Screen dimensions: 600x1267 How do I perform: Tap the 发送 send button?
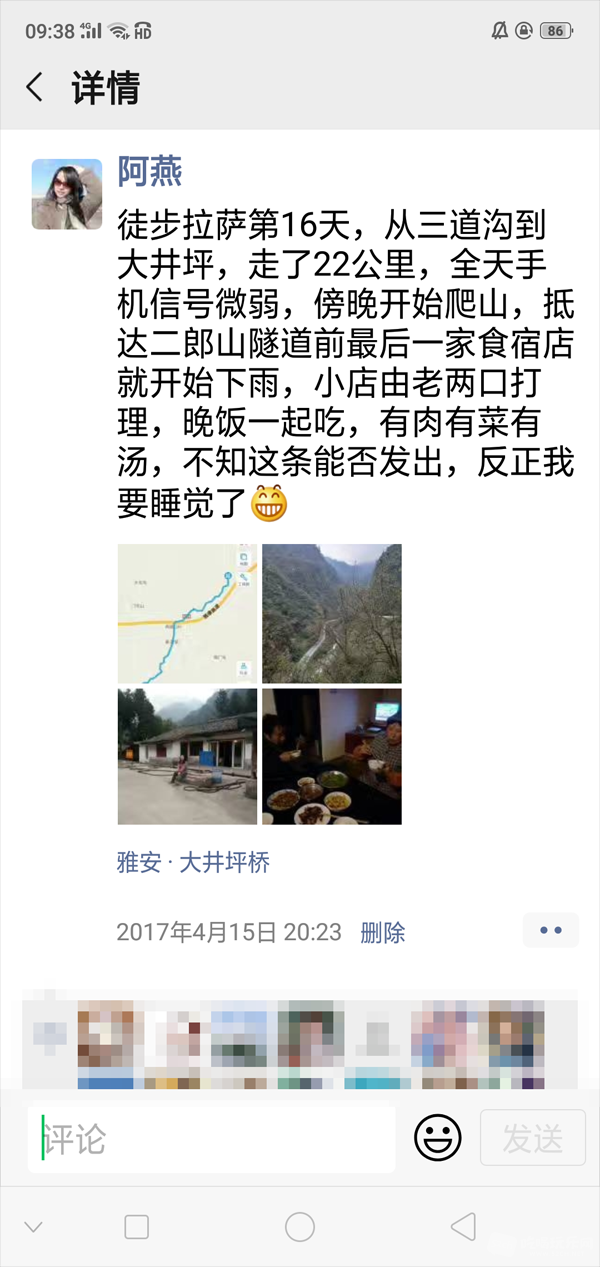532,1138
